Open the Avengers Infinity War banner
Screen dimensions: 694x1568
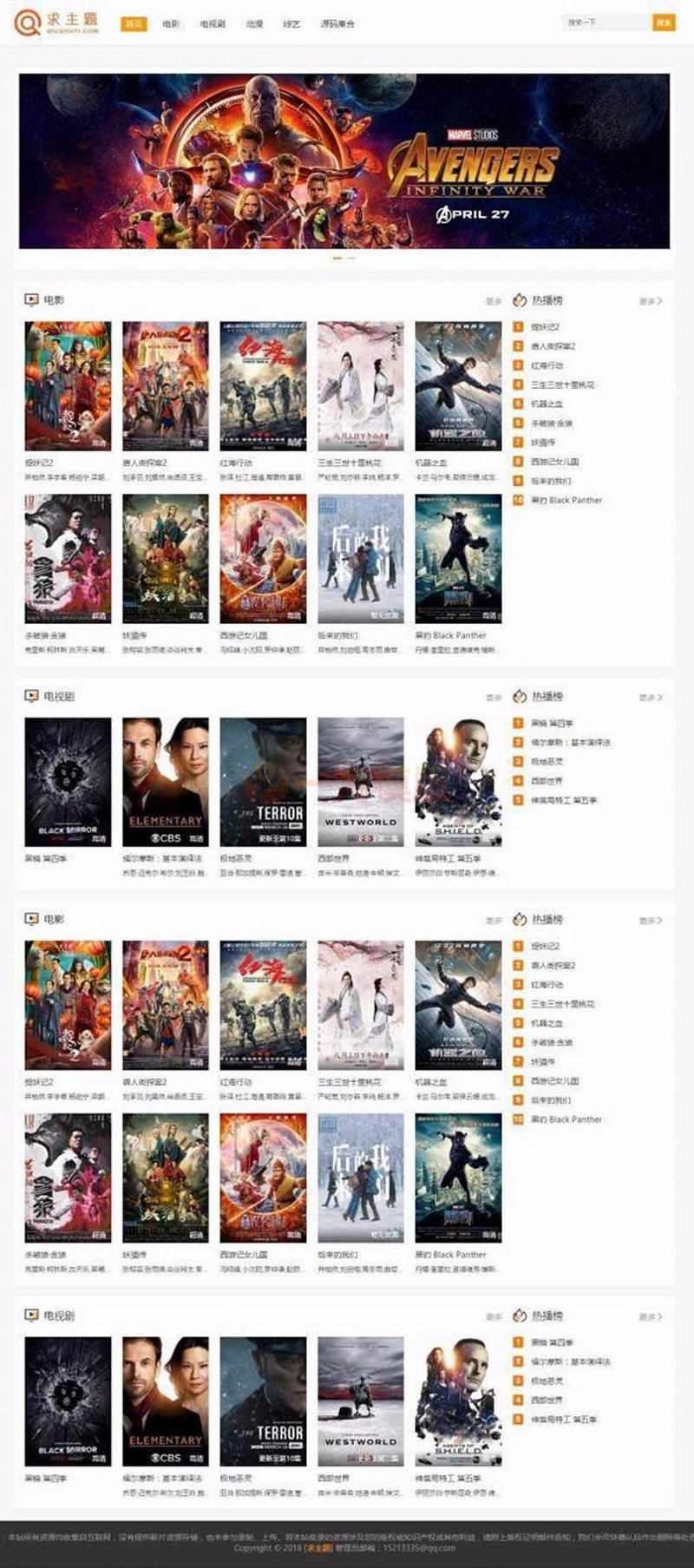[347, 161]
